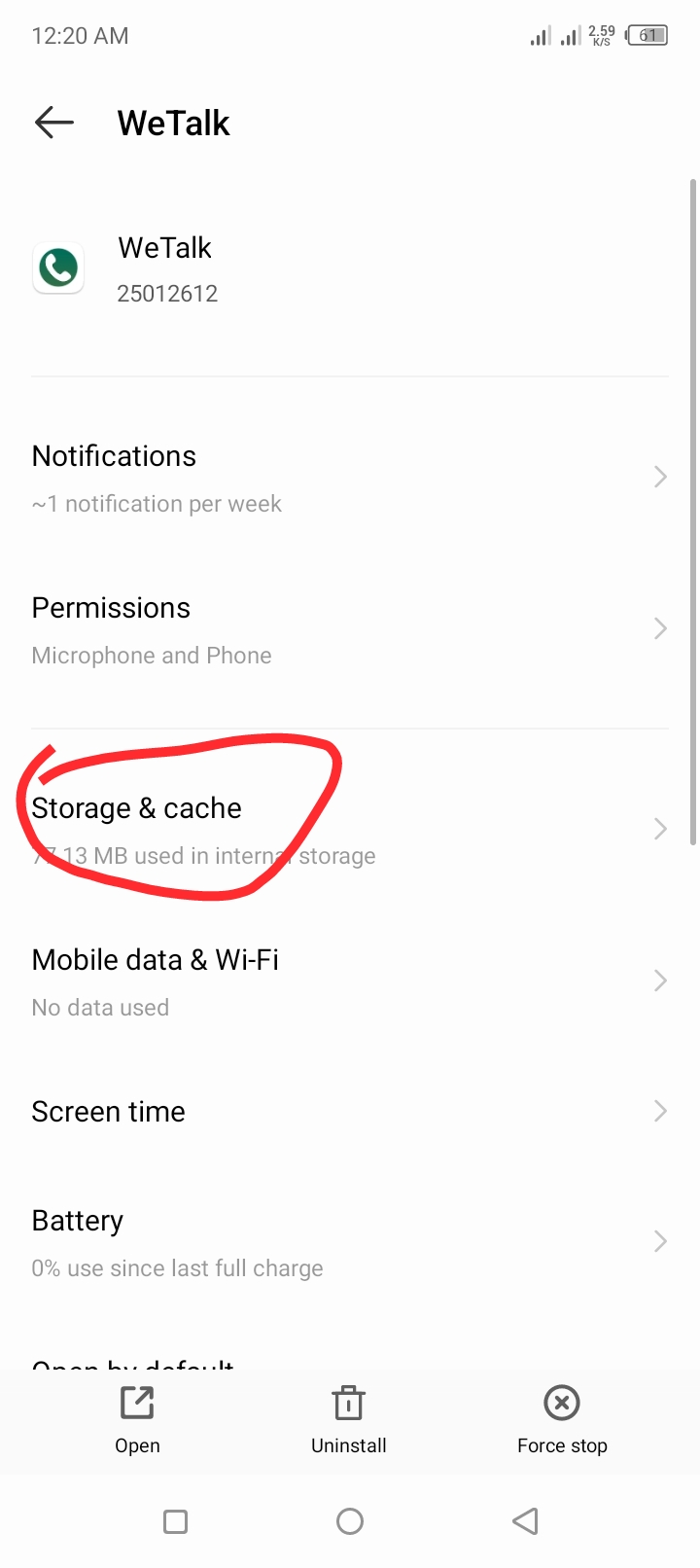Uninstall the WeTalk app
The height and width of the screenshot is (1568, 700).
pos(349,1421)
